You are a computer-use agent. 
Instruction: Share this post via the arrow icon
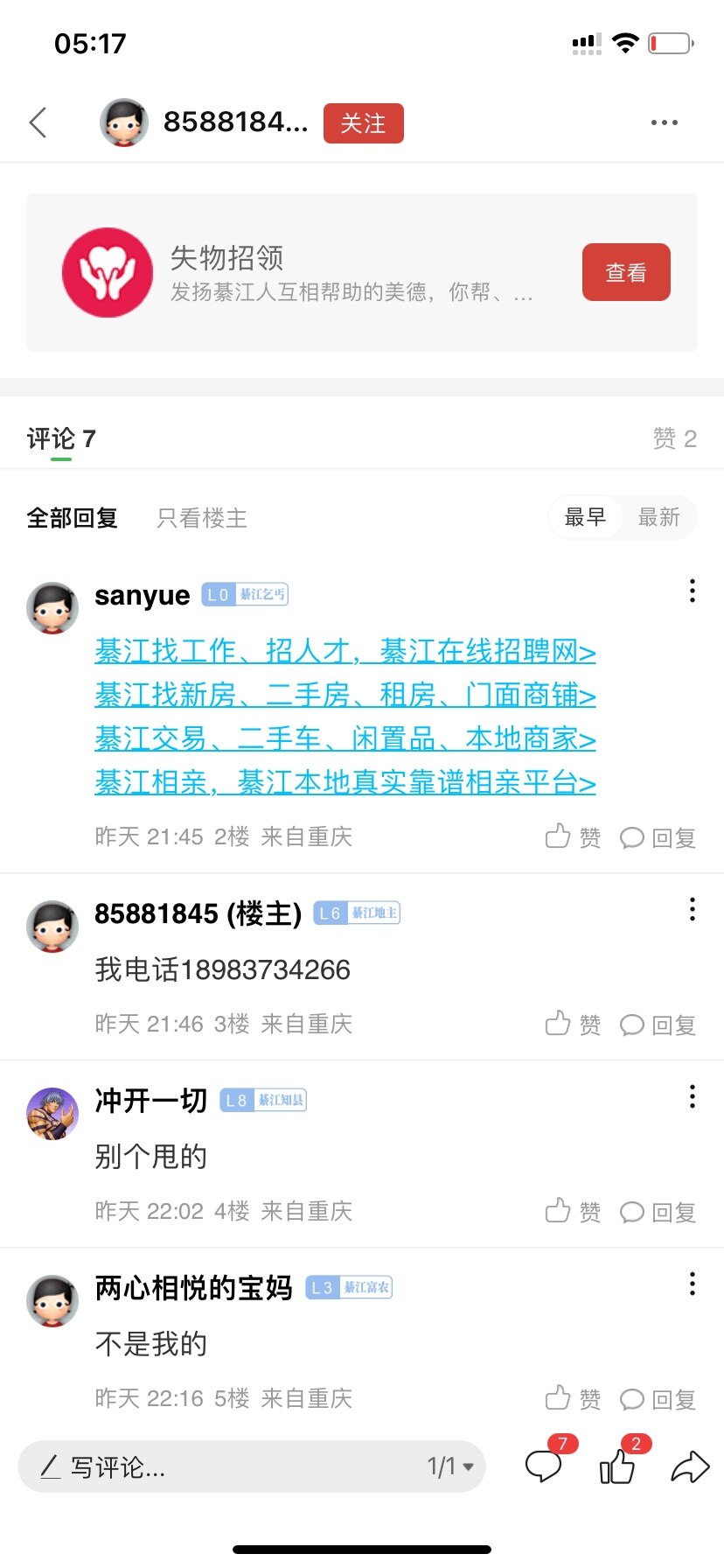[x=690, y=1467]
